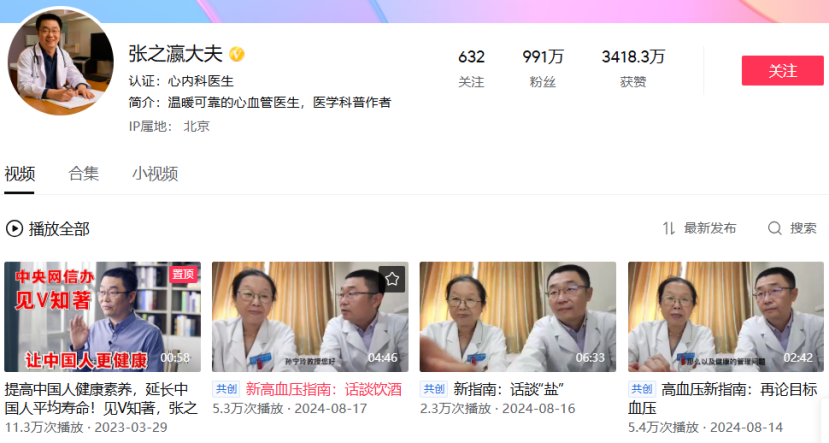Open the pinned 见V知著 video
The image size is (829, 443).
pyautogui.click(x=102, y=317)
